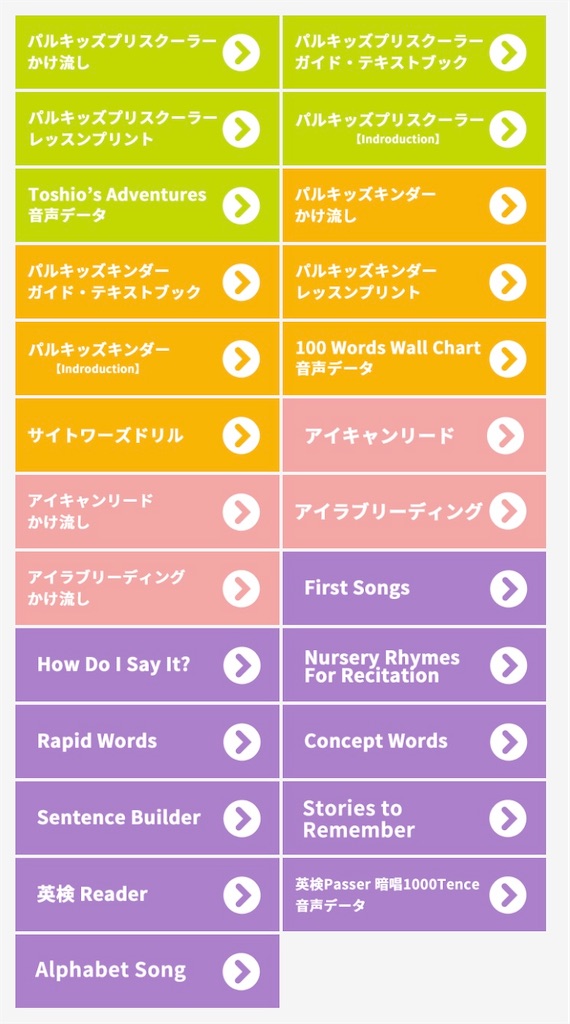The height and width of the screenshot is (1024, 570).
Task: Open パルキッズキンダー レッスンプリント
Action: [x=414, y=281]
